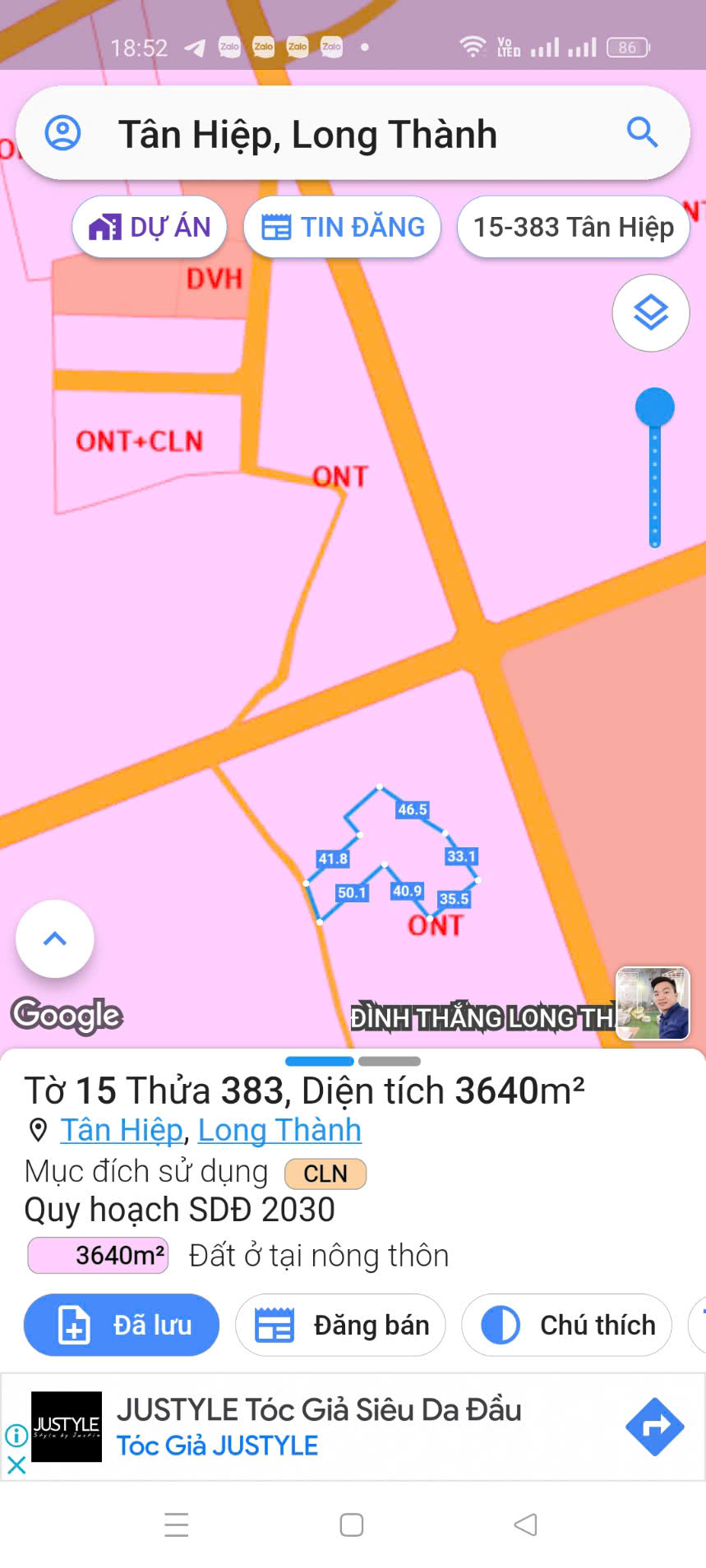Dismiss the JUSTYLE ad banner
Screen dimensions: 706x1568
click(16, 1464)
